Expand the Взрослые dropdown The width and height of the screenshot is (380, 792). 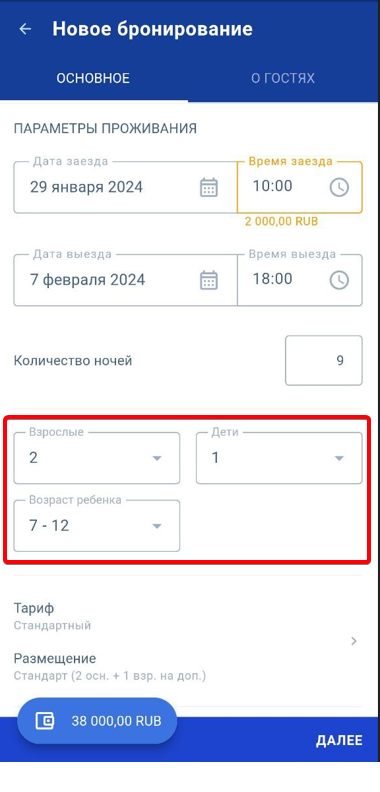(x=97, y=458)
